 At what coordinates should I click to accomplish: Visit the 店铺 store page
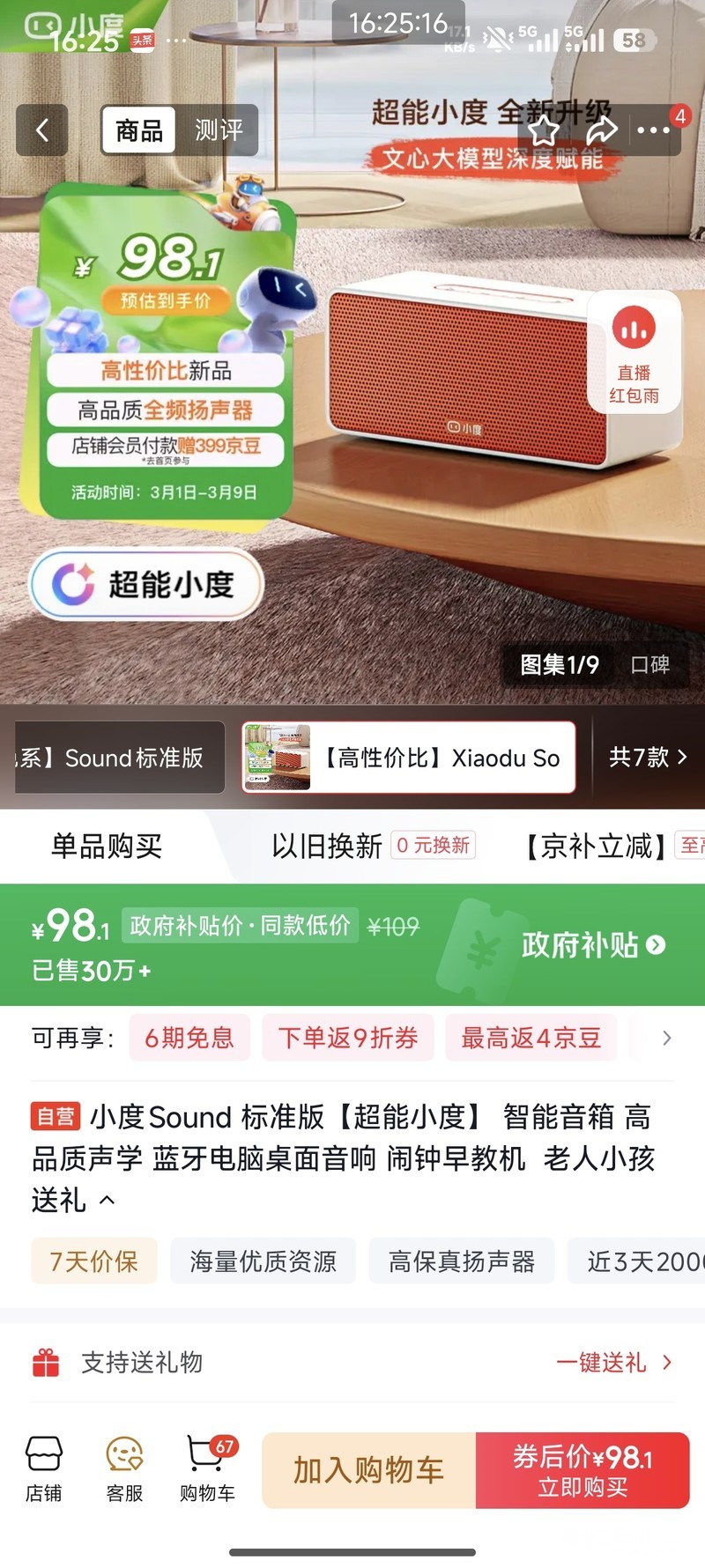[44, 1468]
